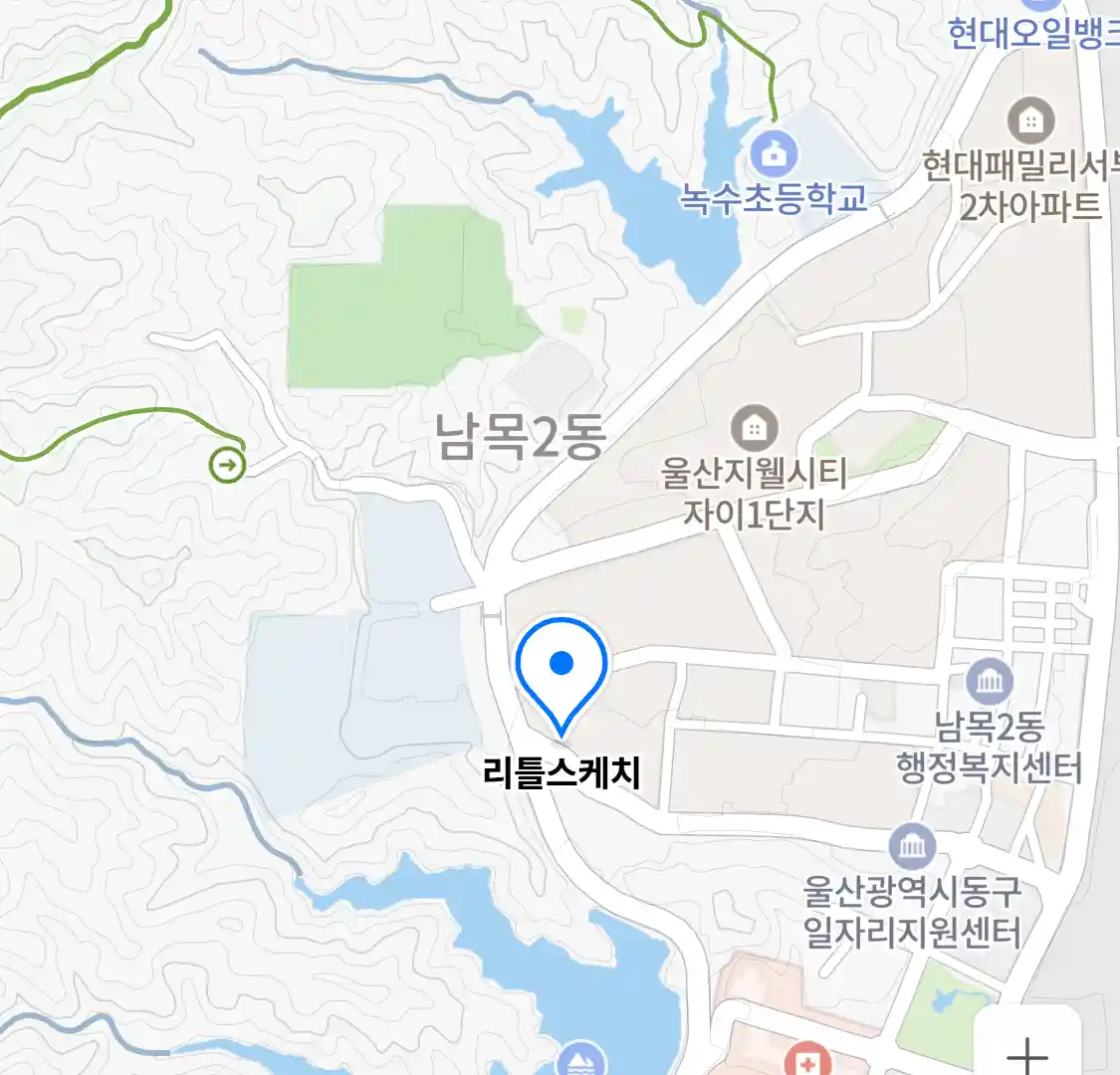
Task: Tap the green trail arrow marker
Action: pos(228,464)
